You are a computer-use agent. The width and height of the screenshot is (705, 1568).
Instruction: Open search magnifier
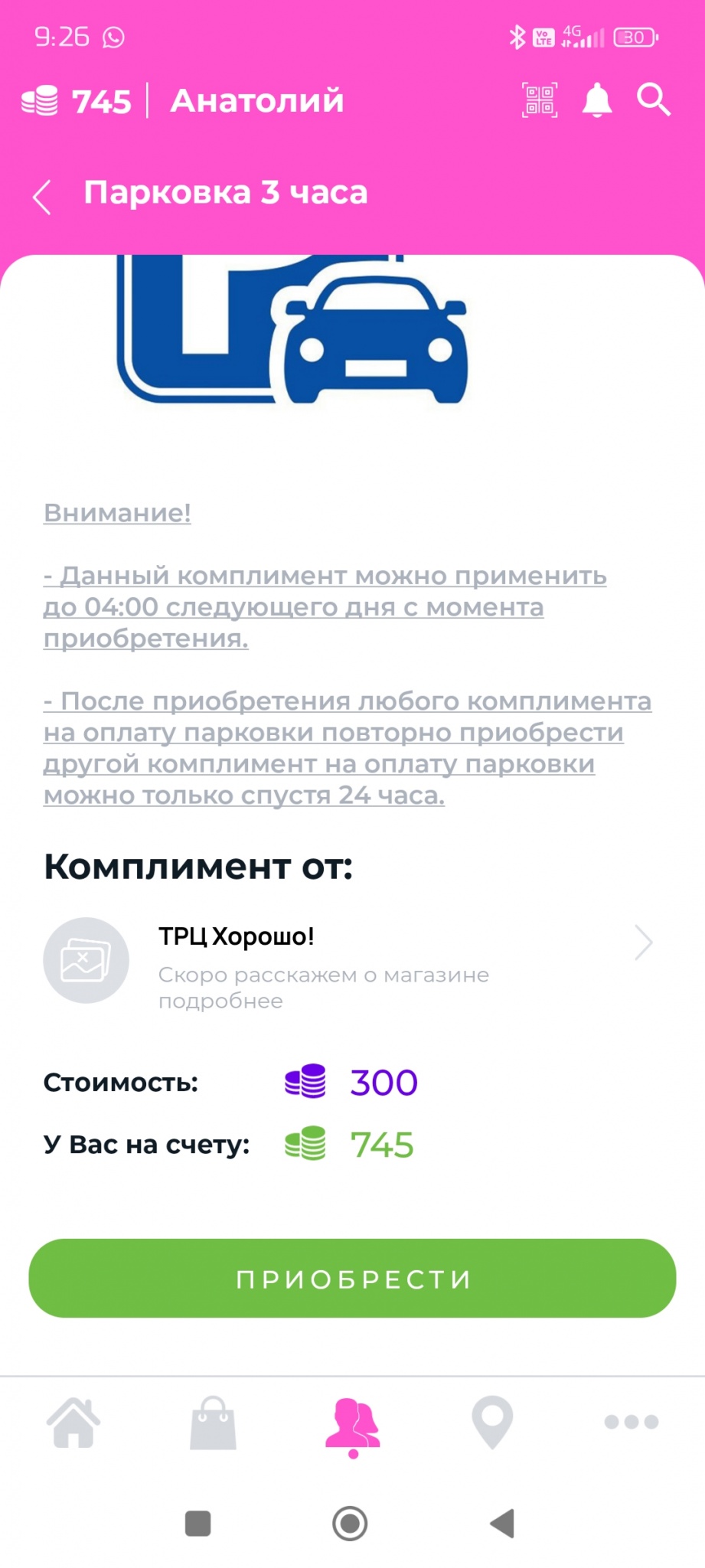tap(654, 100)
